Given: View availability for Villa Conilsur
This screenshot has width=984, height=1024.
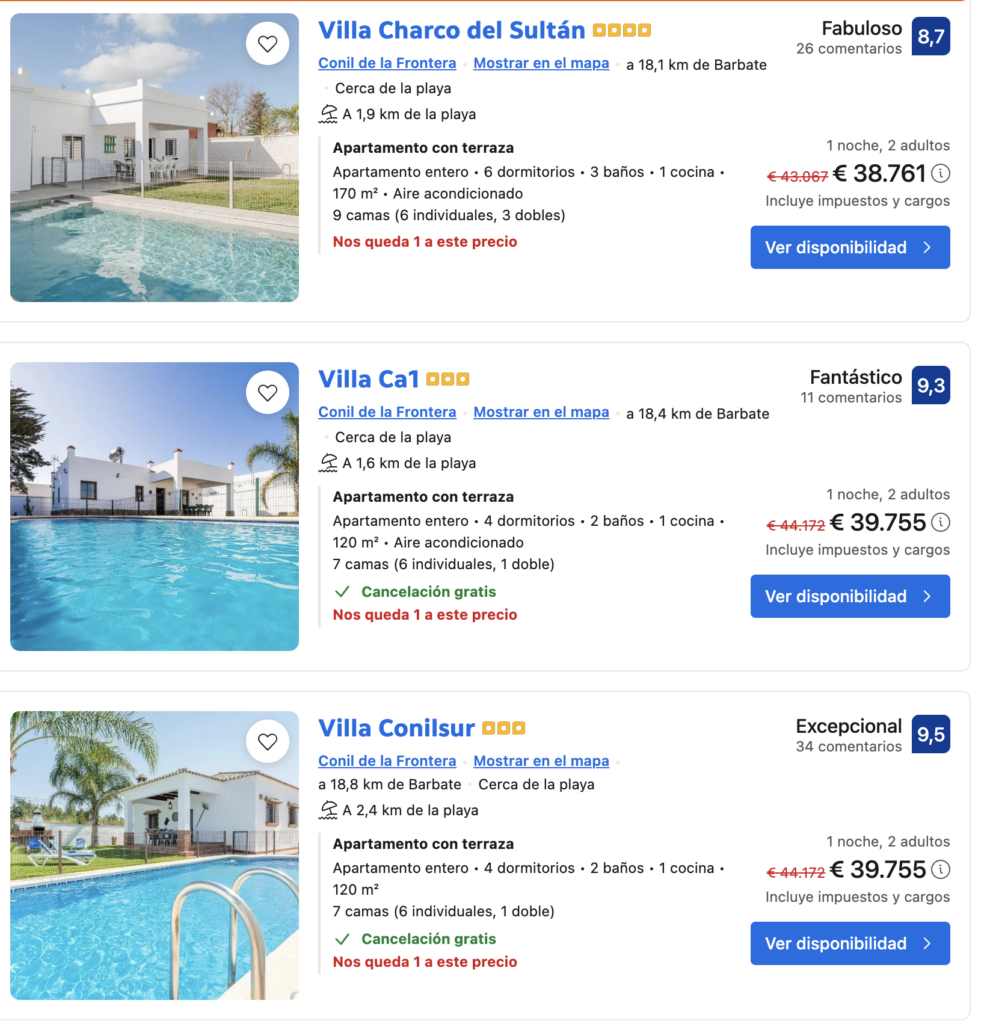Looking at the screenshot, I should [x=850, y=943].
